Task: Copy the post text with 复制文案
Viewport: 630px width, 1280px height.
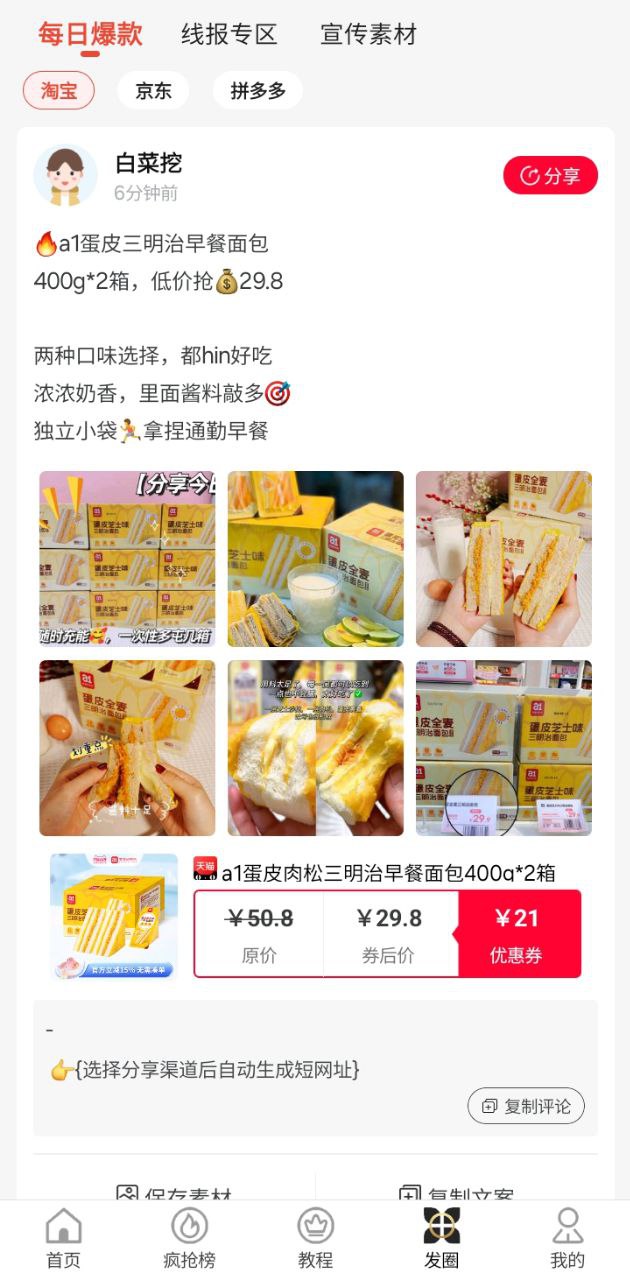Action: pyautogui.click(x=456, y=1194)
